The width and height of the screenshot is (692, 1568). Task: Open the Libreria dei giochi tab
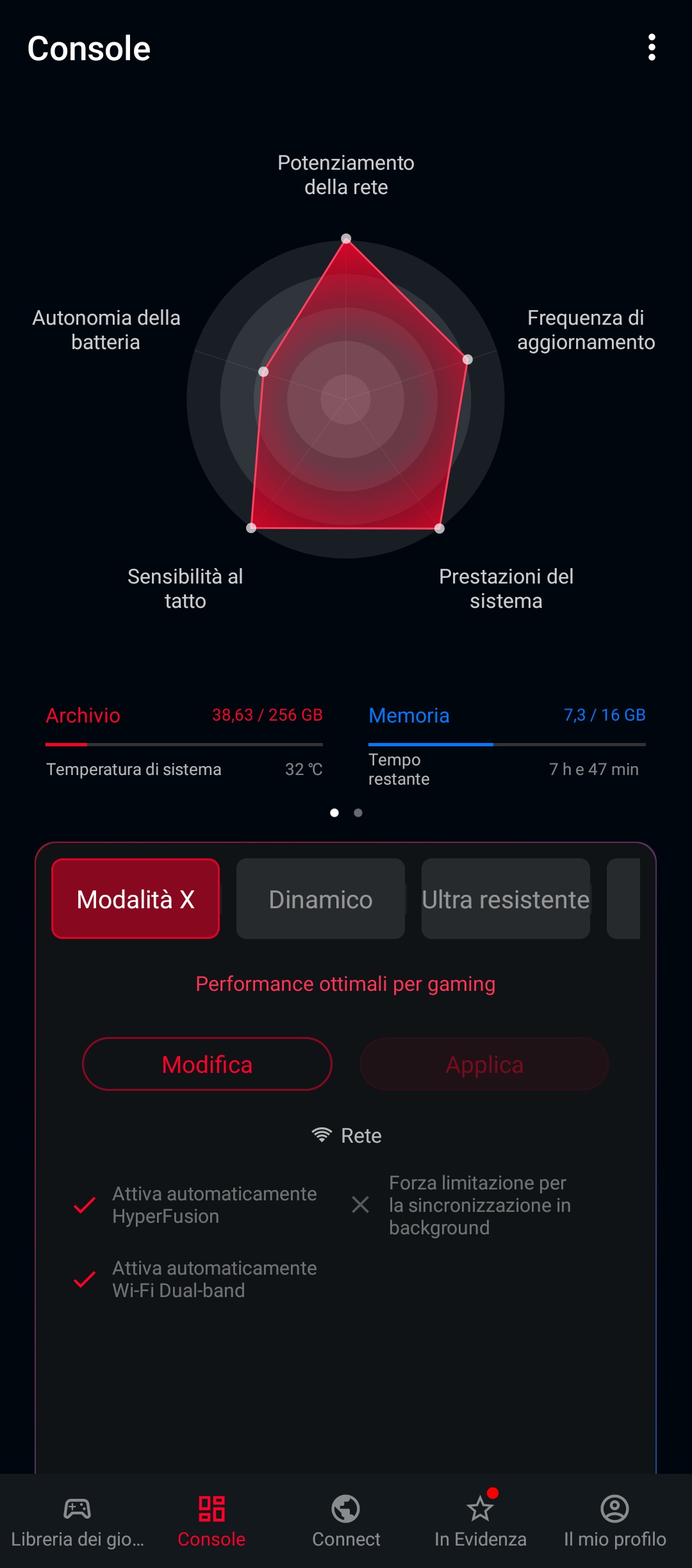77,1521
